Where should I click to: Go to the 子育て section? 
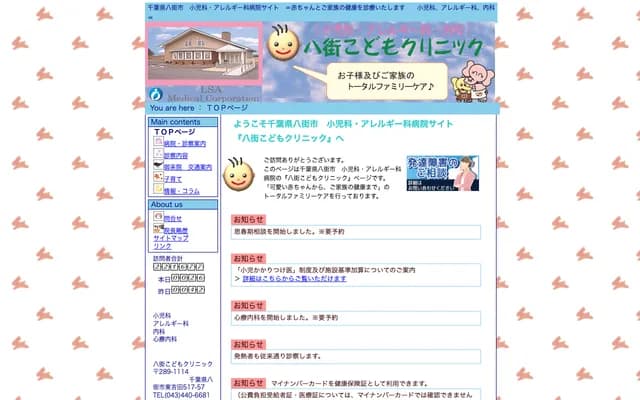172,179
